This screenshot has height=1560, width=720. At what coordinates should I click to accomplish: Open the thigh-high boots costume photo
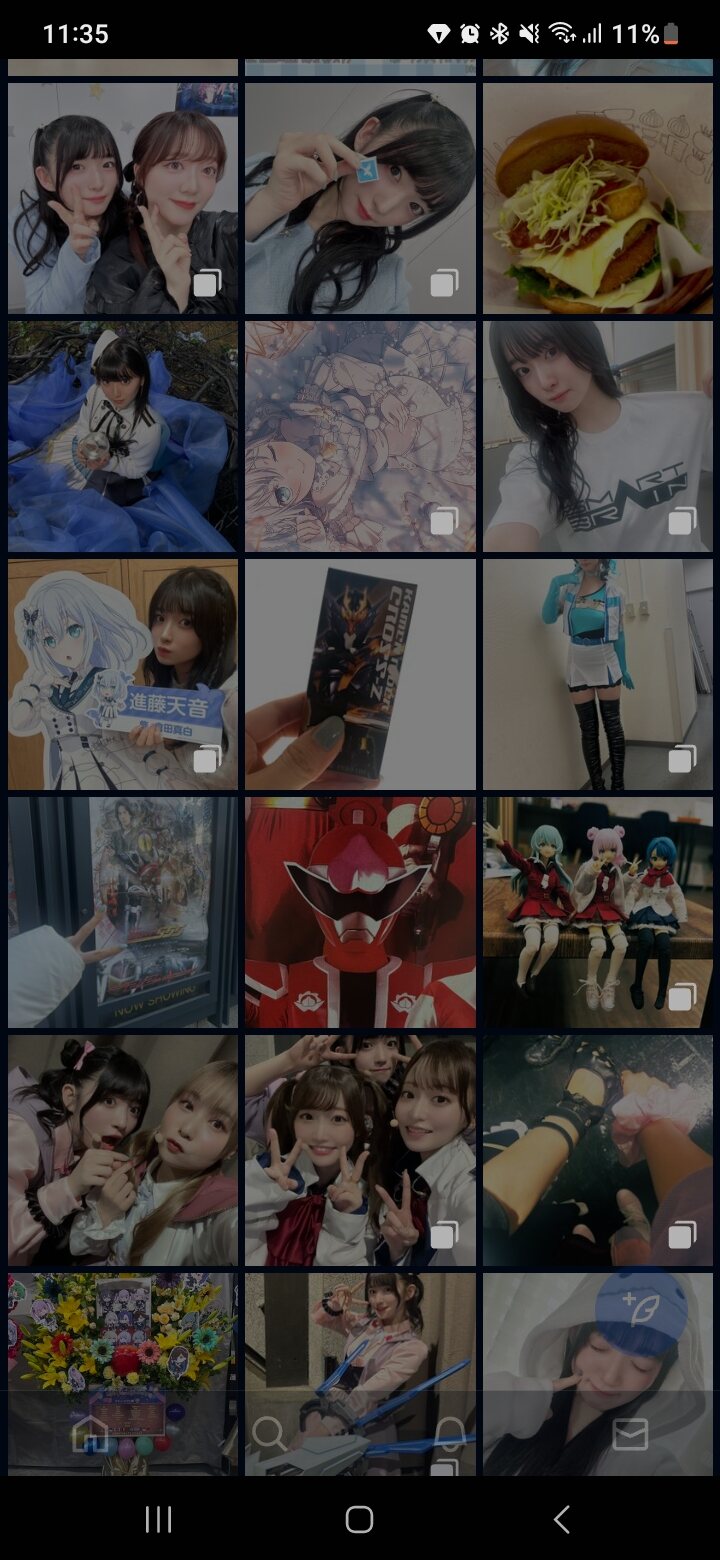point(597,674)
